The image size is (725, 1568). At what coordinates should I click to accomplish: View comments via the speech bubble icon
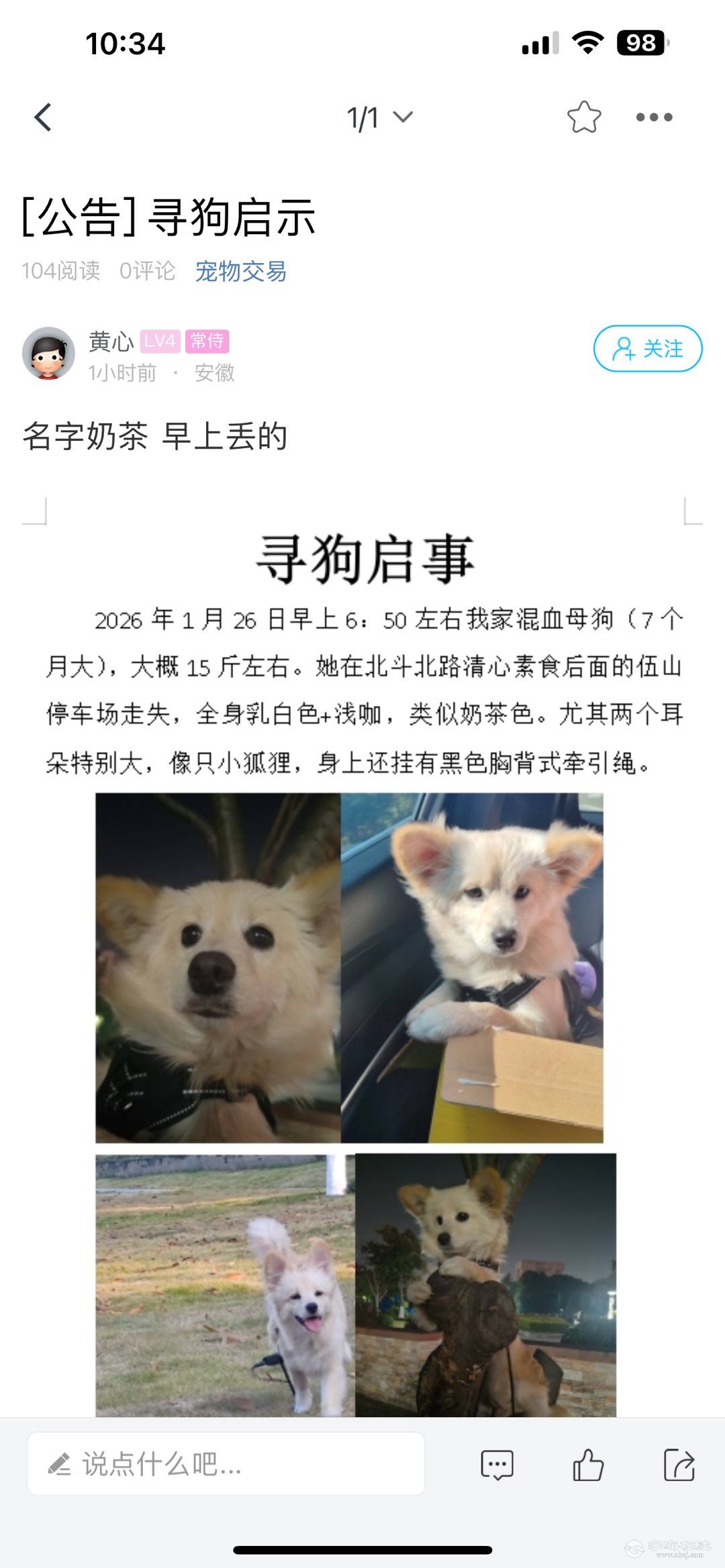pos(497,1465)
